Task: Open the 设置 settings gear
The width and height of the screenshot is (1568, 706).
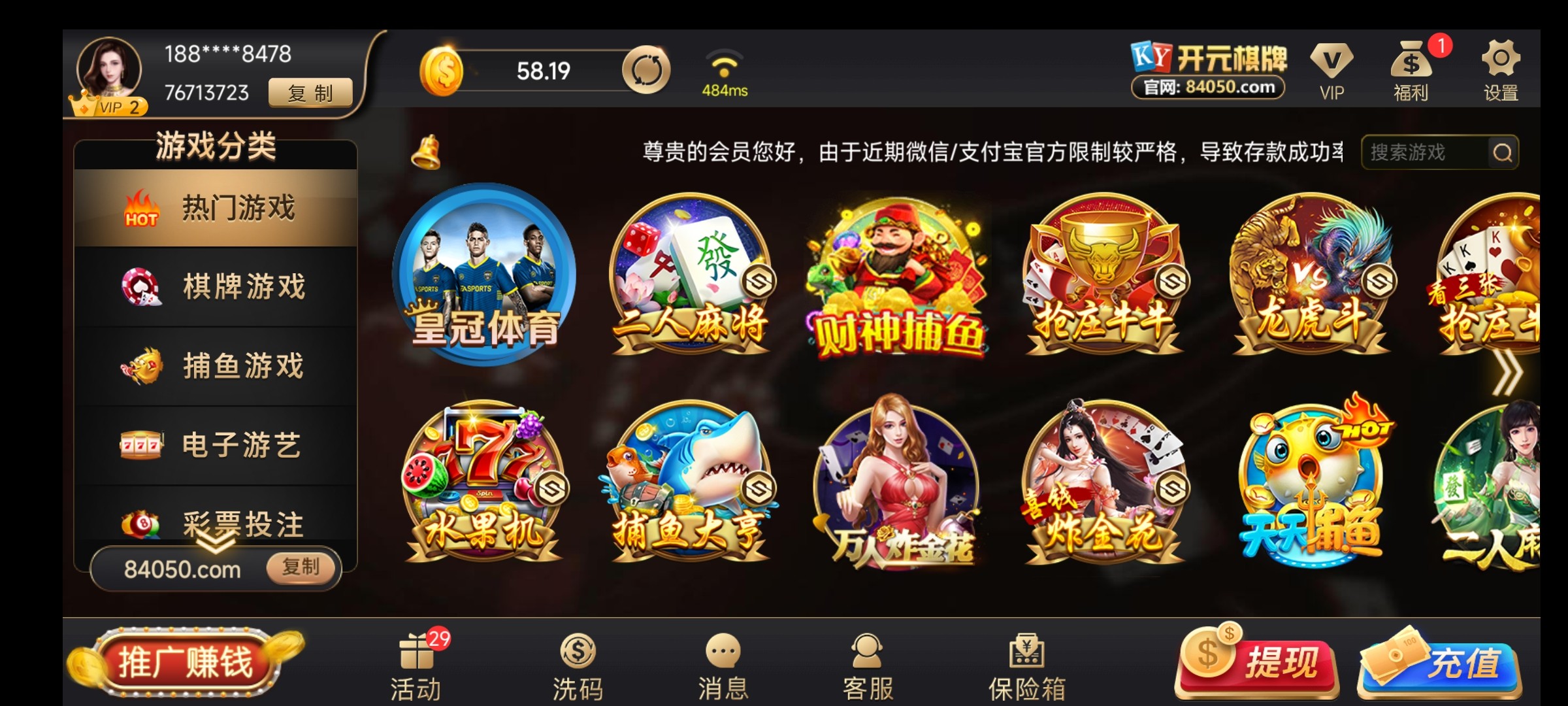Action: pos(1500,71)
